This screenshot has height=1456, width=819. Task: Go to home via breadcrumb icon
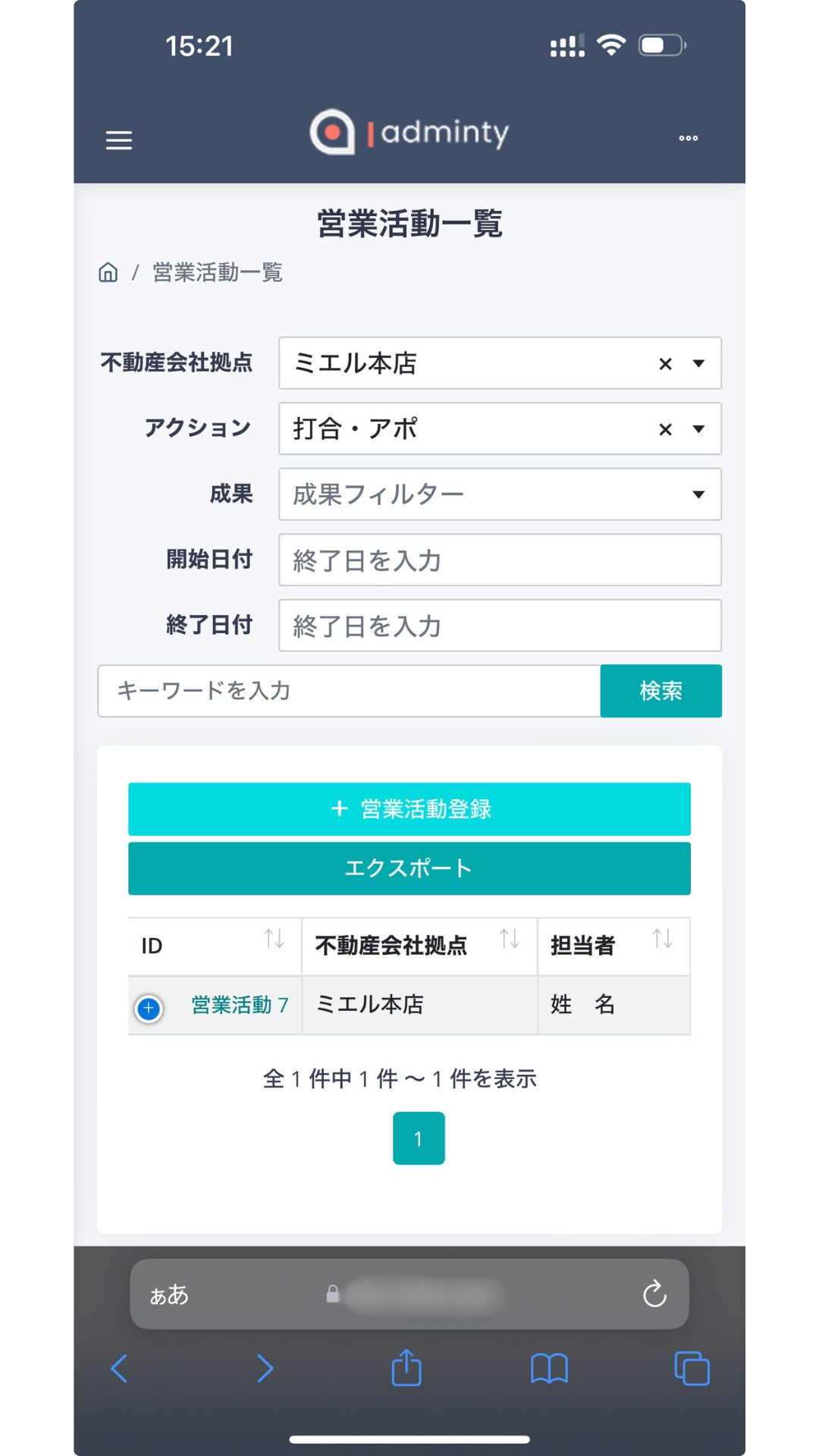point(108,272)
